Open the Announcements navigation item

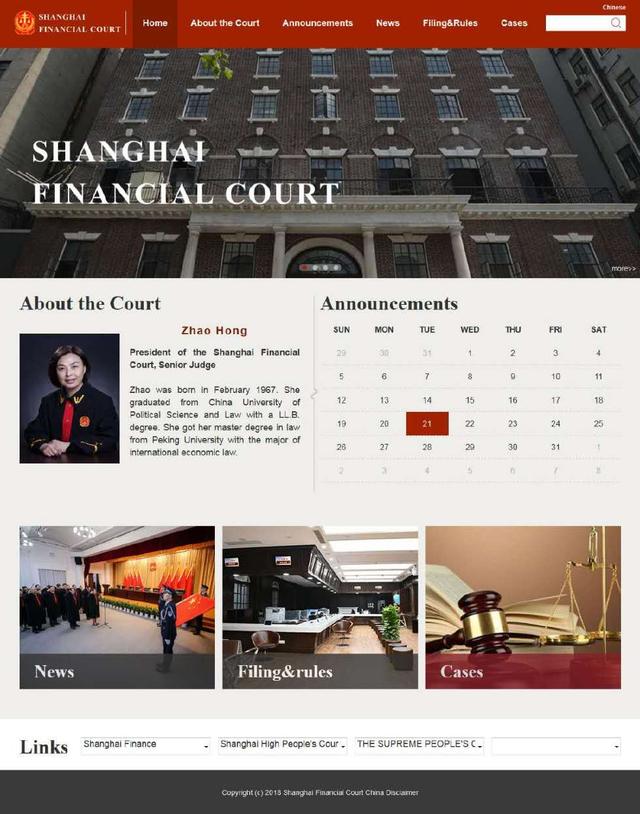(x=317, y=23)
